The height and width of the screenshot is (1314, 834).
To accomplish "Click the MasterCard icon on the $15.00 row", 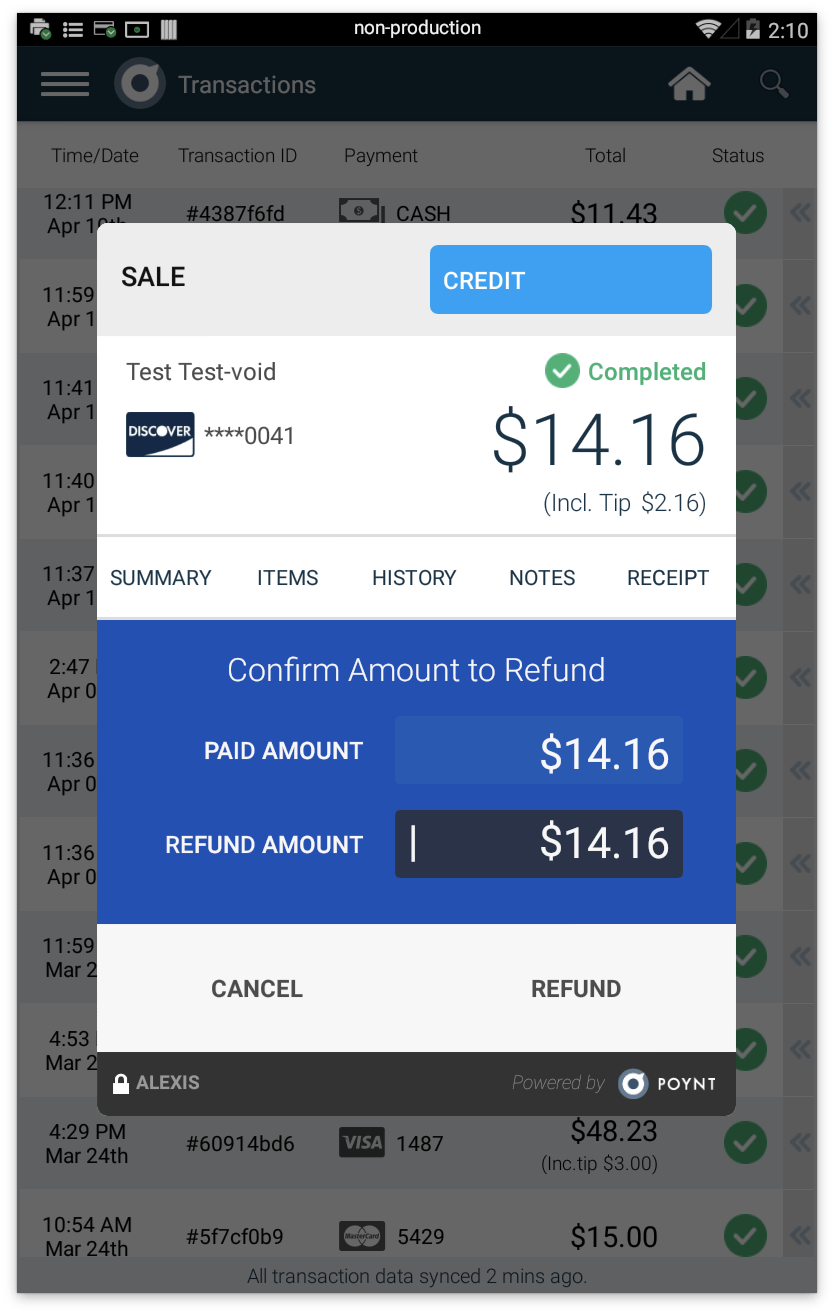I will click(x=361, y=1236).
